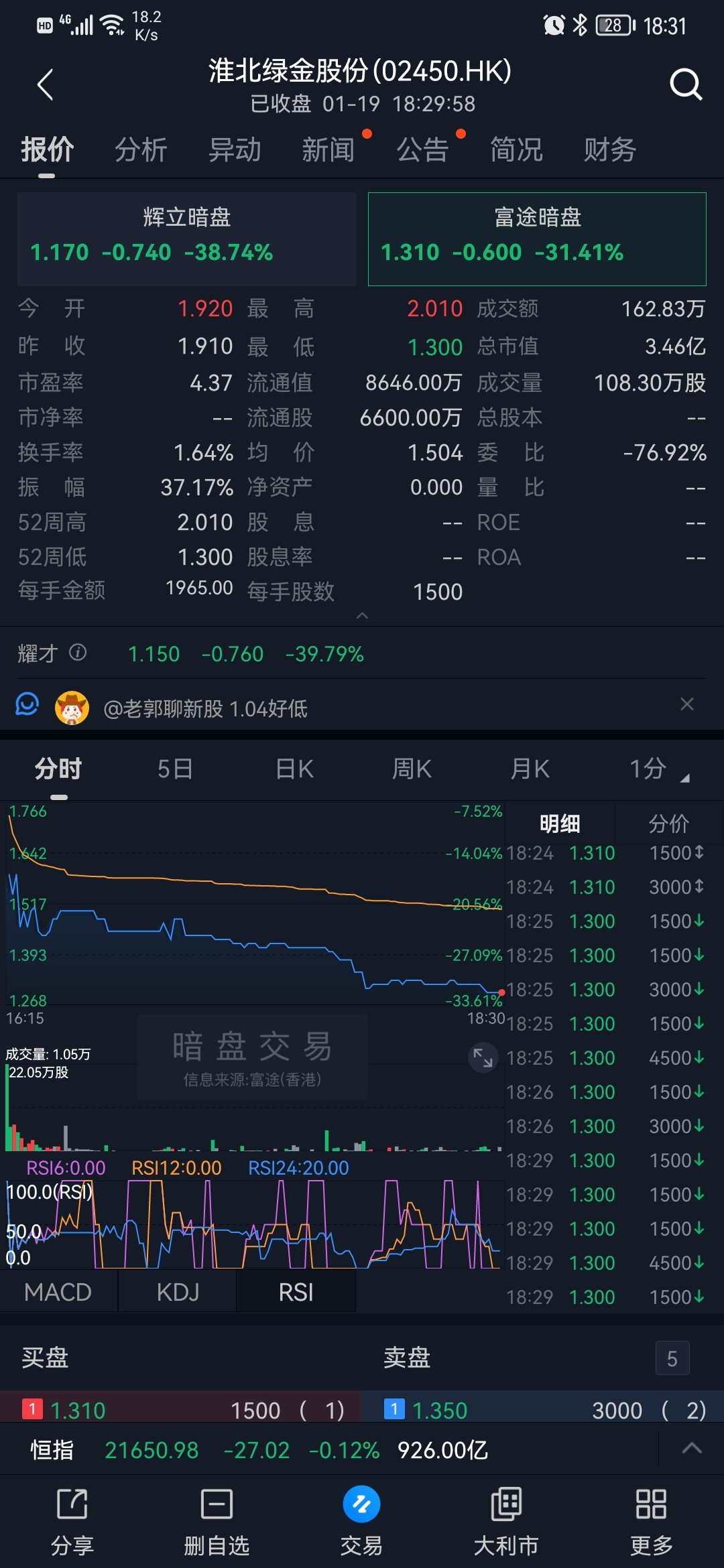Select the KDJ indicator
This screenshot has width=724, height=1568.
tap(178, 1292)
